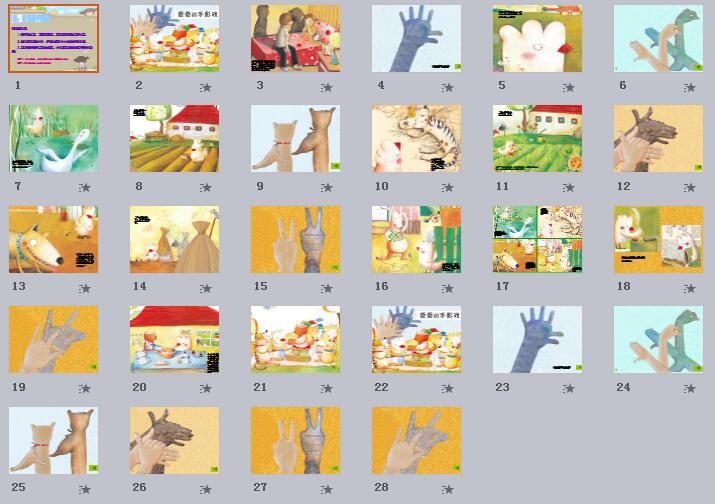This screenshot has height=504, width=715.
Task: Select slide 18 thumbnail
Action: tap(659, 240)
